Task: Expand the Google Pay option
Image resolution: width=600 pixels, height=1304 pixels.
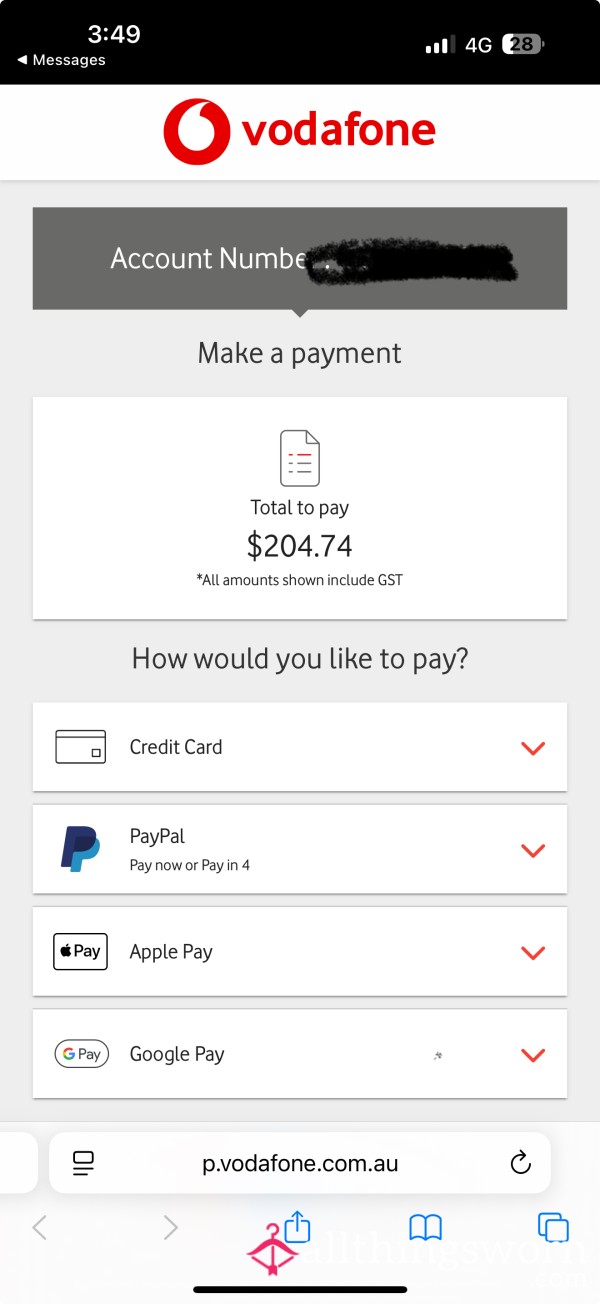Action: pos(300,1053)
